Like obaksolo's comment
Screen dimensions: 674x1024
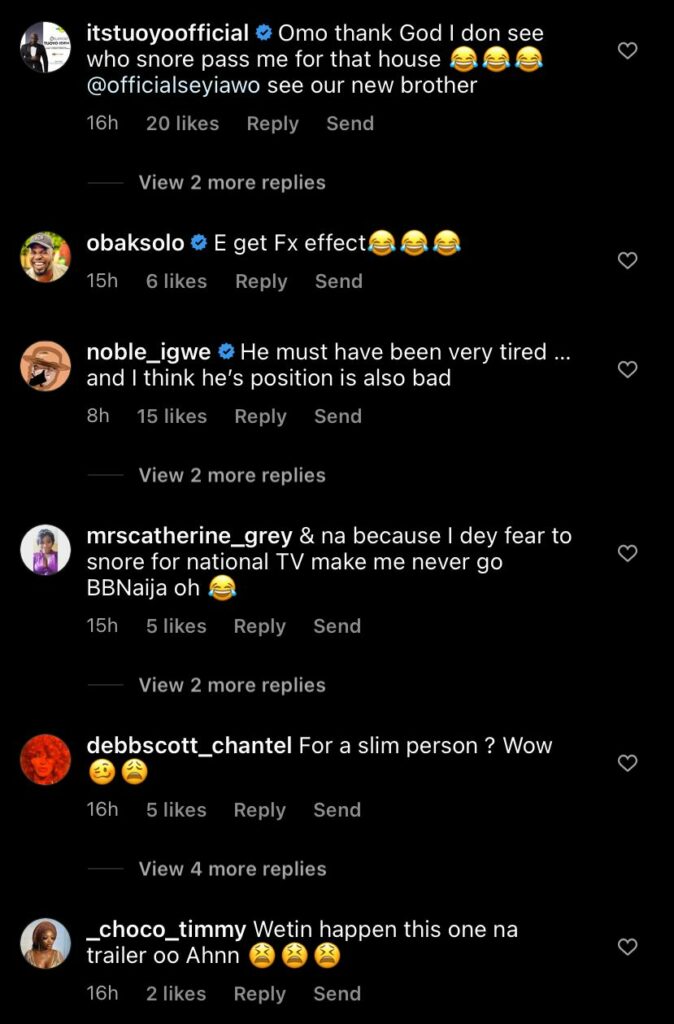(x=627, y=260)
